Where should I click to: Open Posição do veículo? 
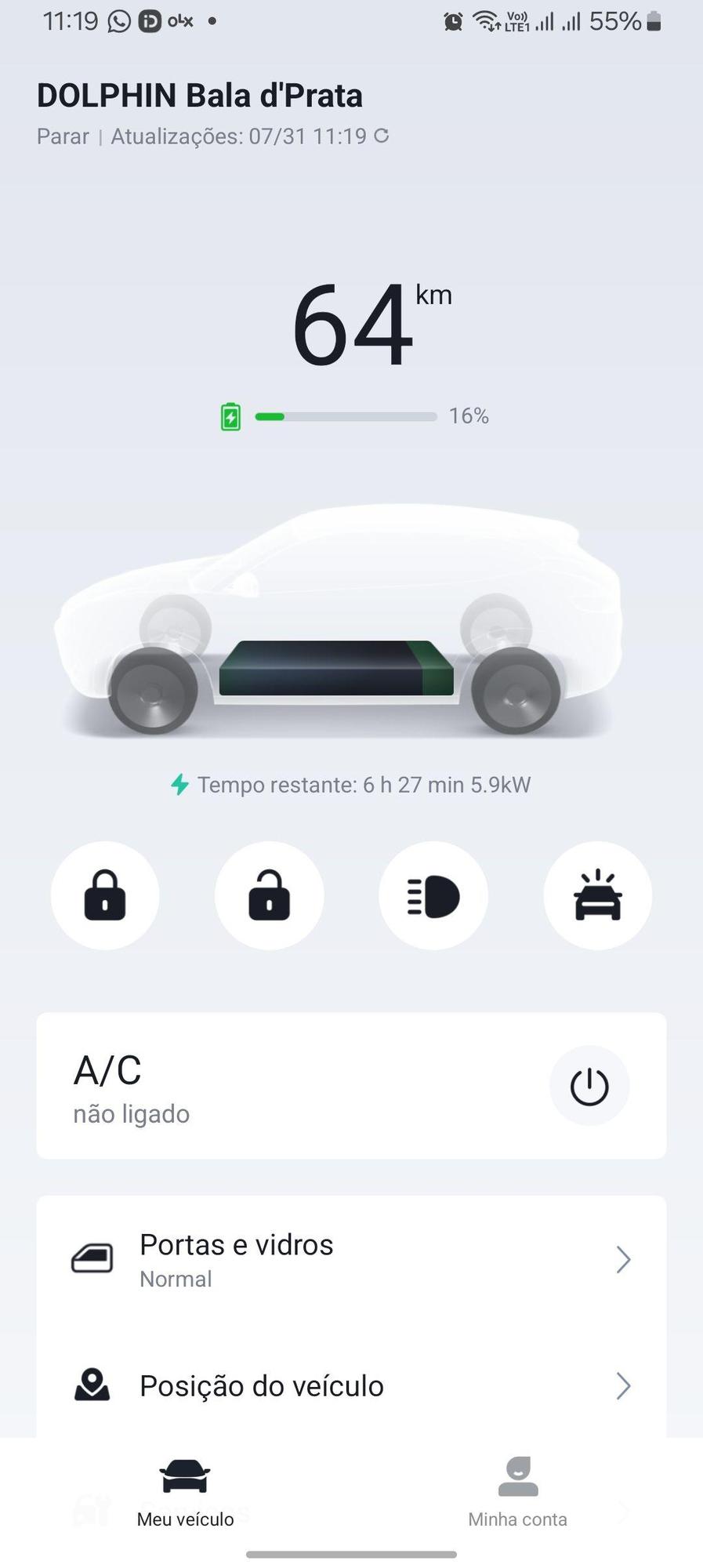click(351, 1386)
